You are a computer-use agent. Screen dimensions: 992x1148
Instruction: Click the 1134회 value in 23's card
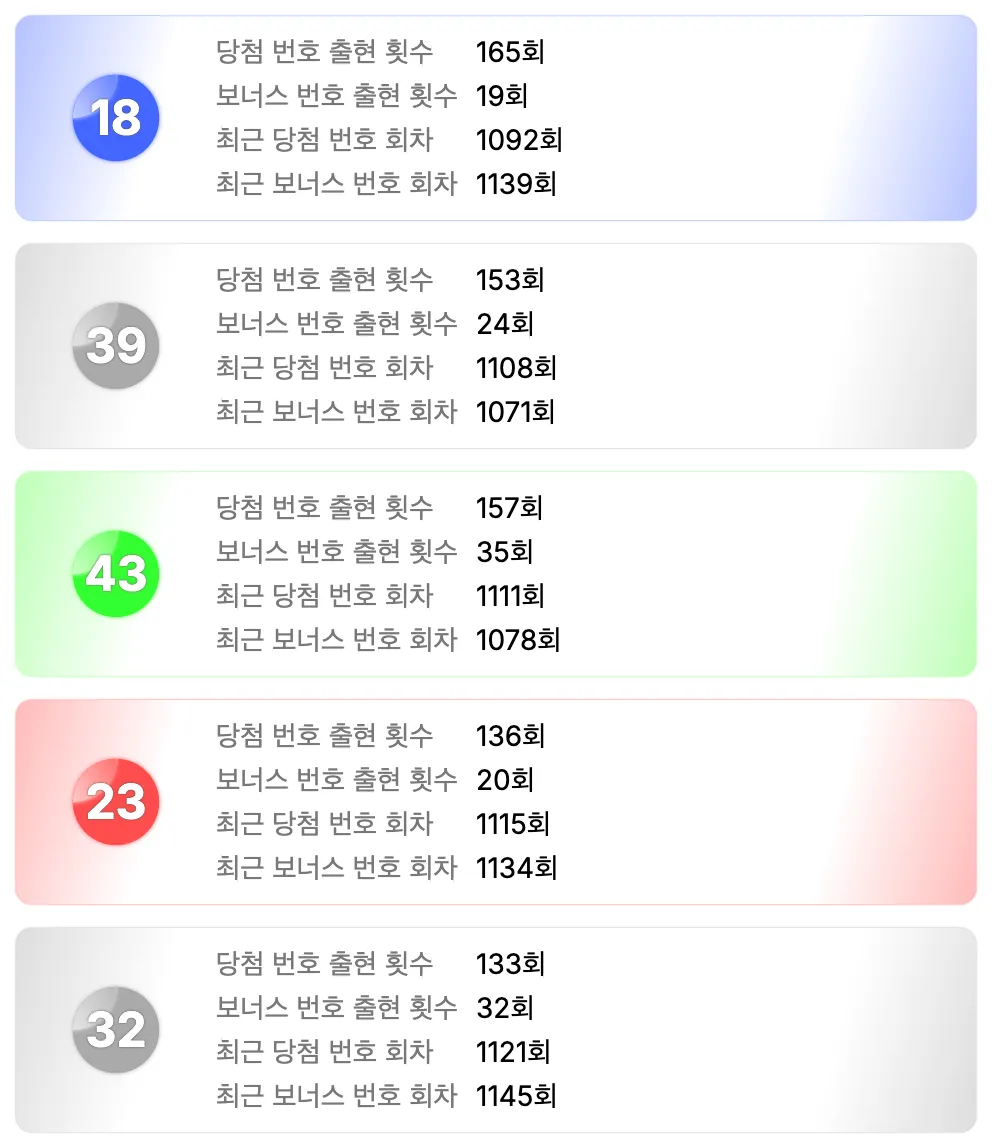(x=517, y=868)
